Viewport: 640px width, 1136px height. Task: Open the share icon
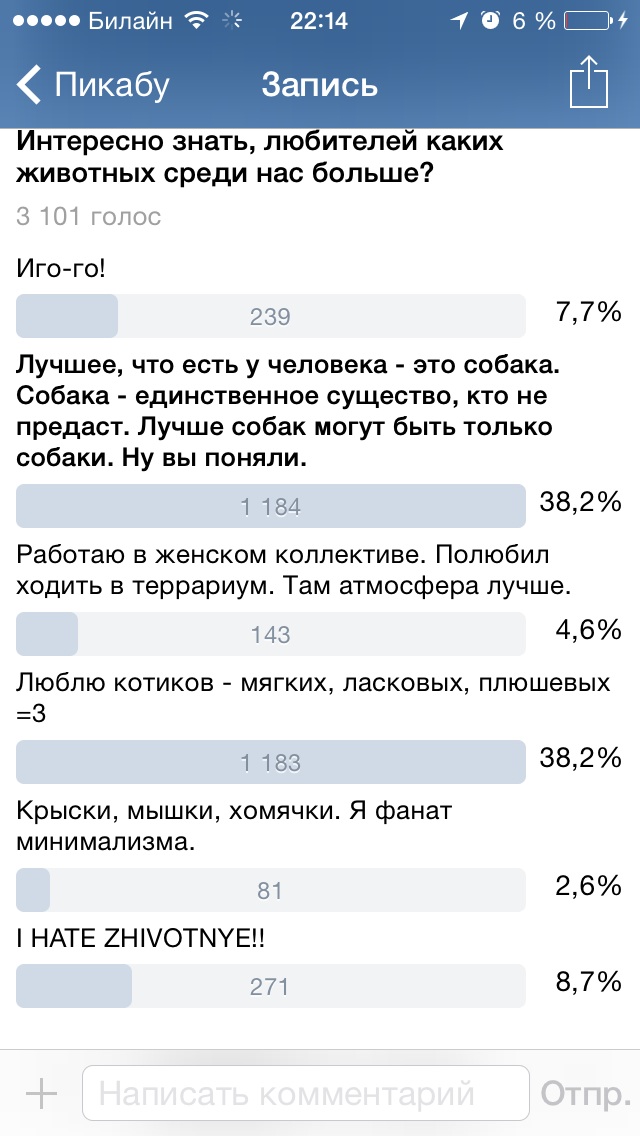point(588,83)
